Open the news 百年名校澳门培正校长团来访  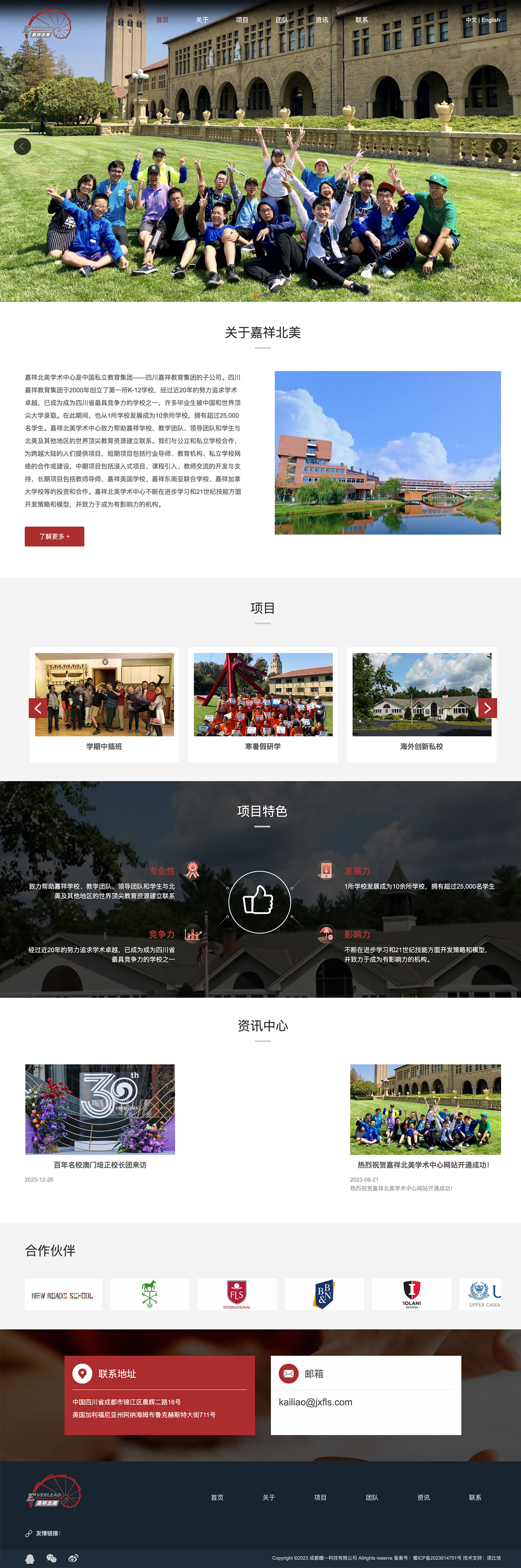tap(100, 1164)
